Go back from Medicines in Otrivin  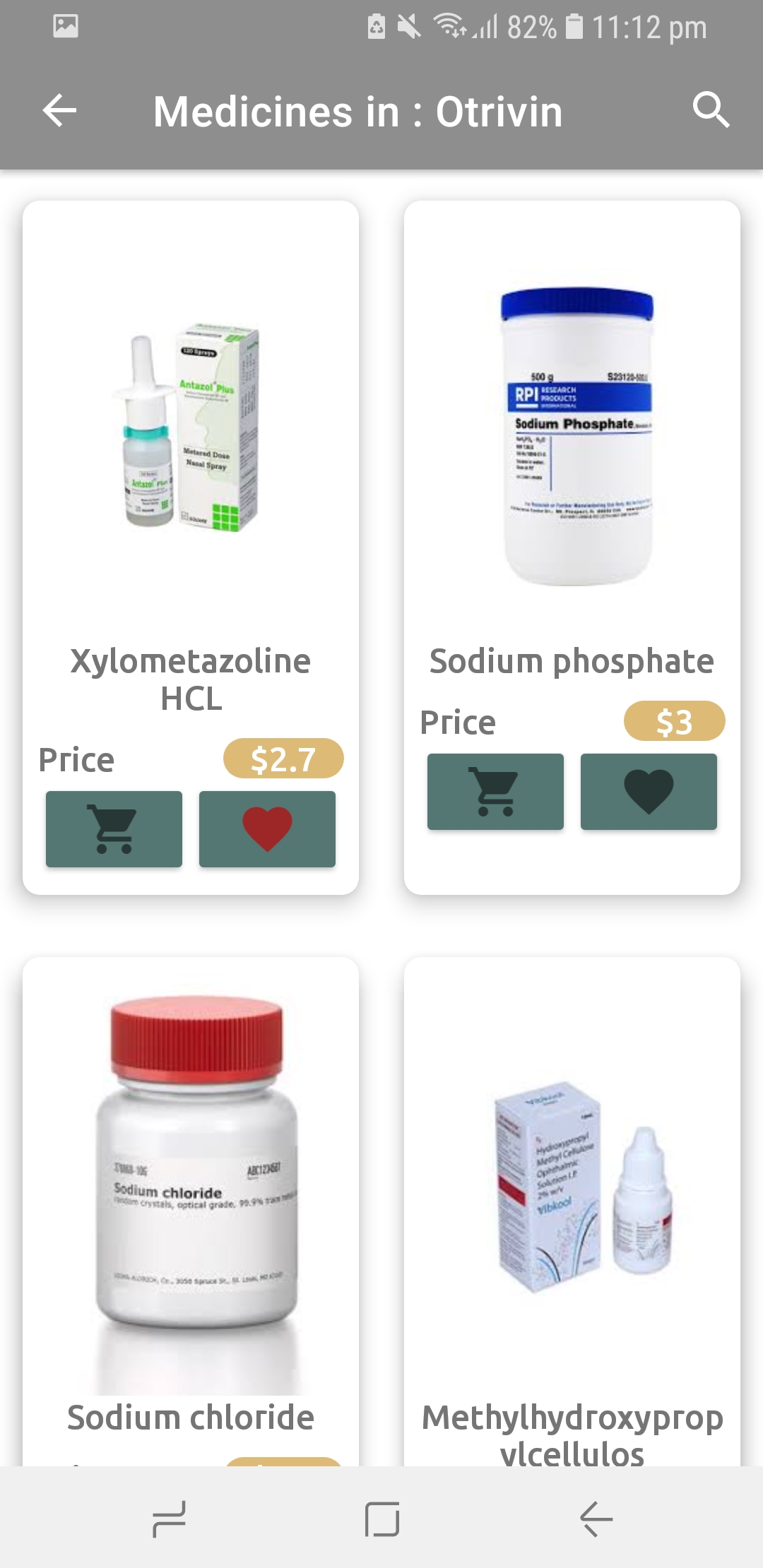(59, 111)
